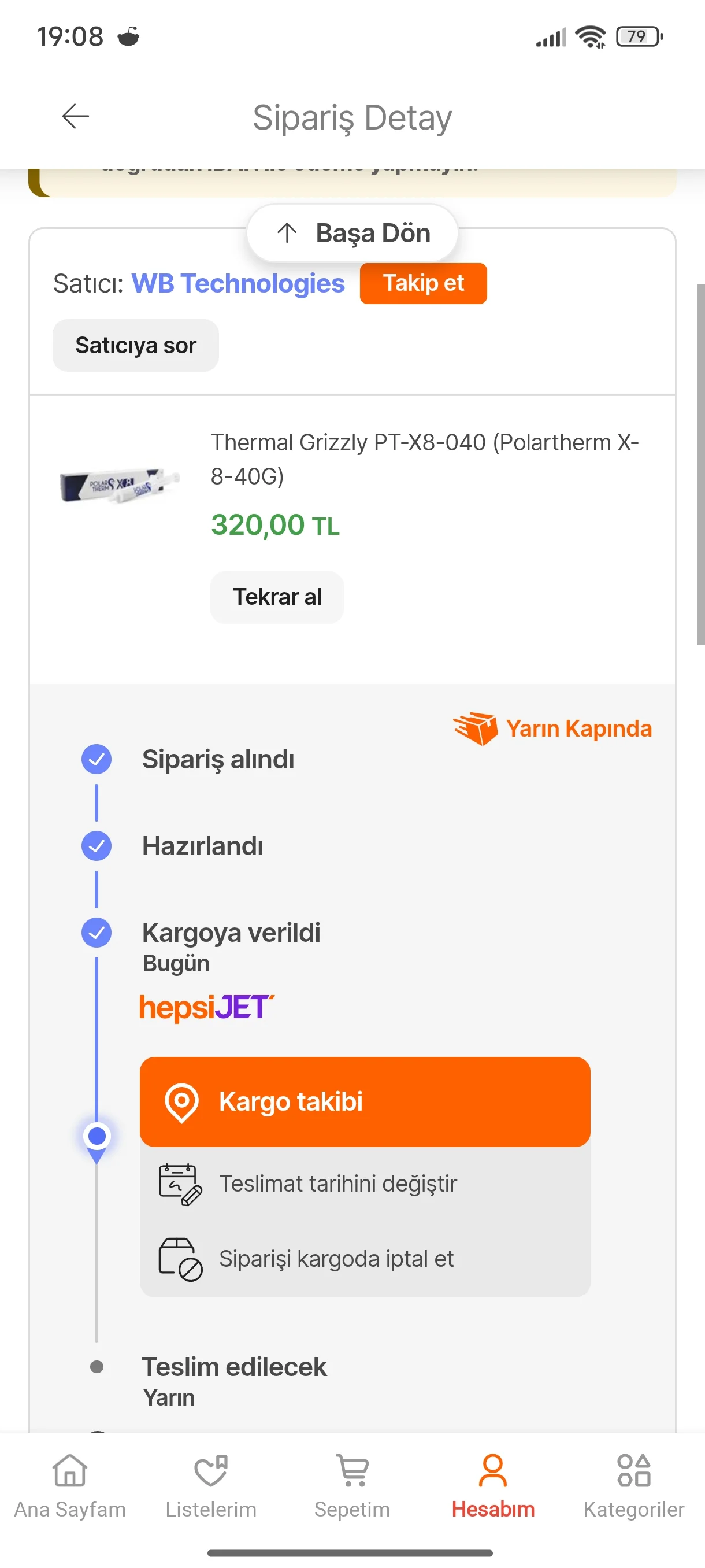
Task: Follow seller with Takip et
Action: click(x=423, y=284)
